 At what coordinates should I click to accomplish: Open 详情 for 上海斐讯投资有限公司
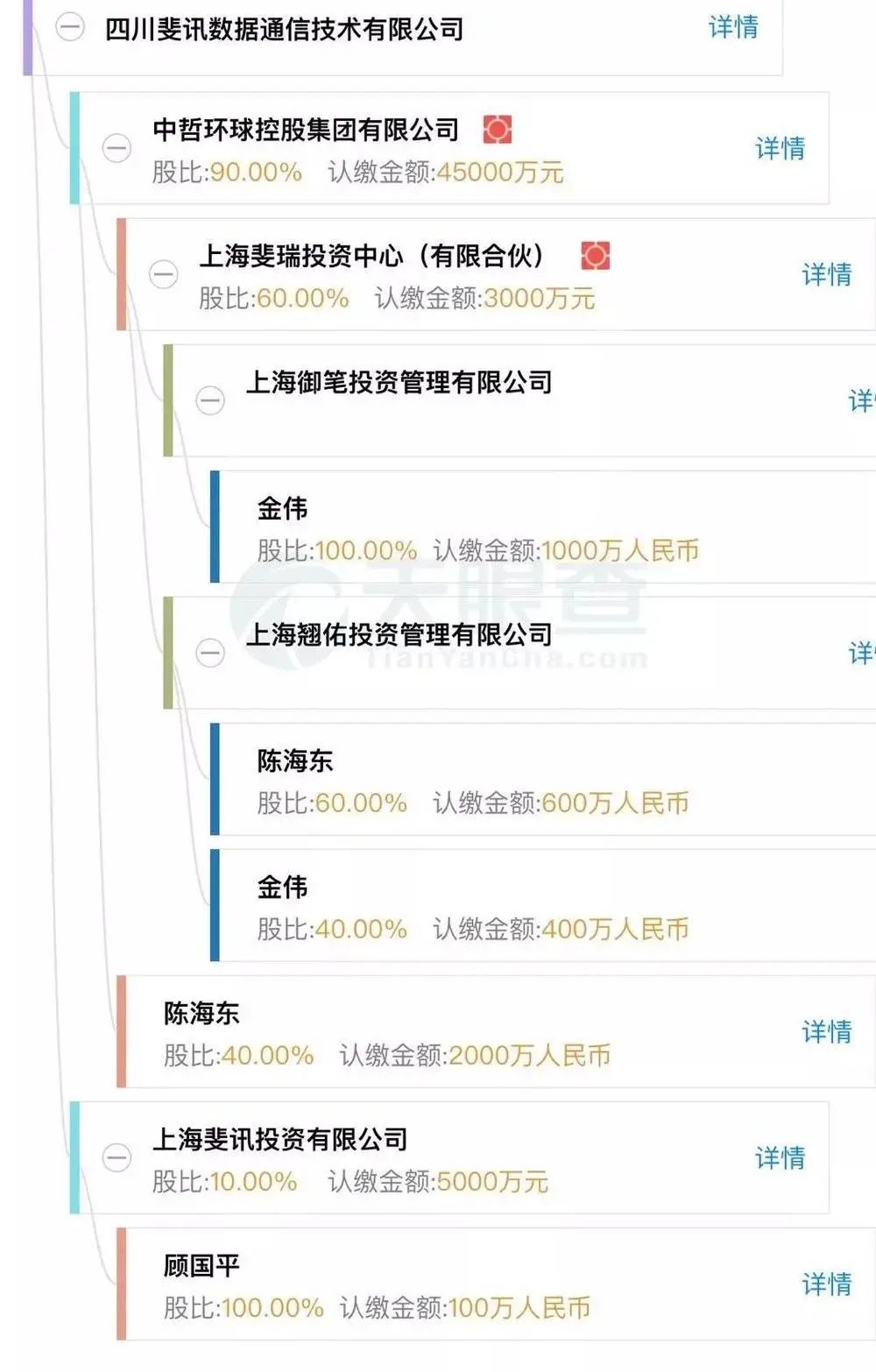click(780, 1157)
